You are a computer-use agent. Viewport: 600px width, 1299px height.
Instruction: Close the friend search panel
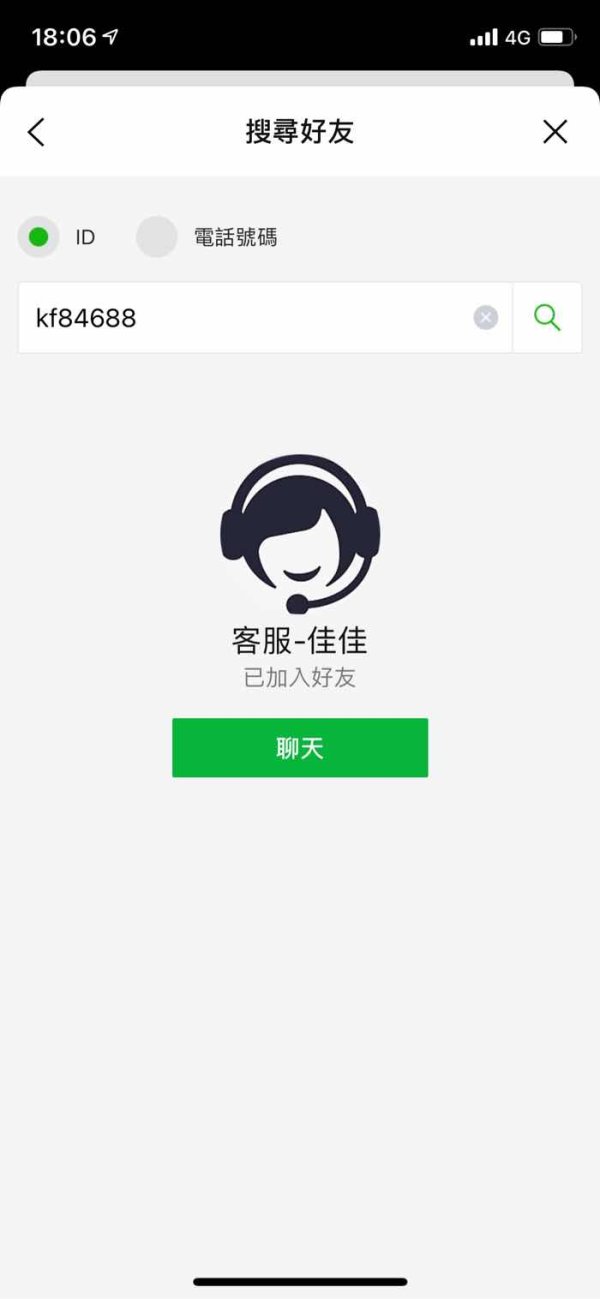click(x=555, y=131)
